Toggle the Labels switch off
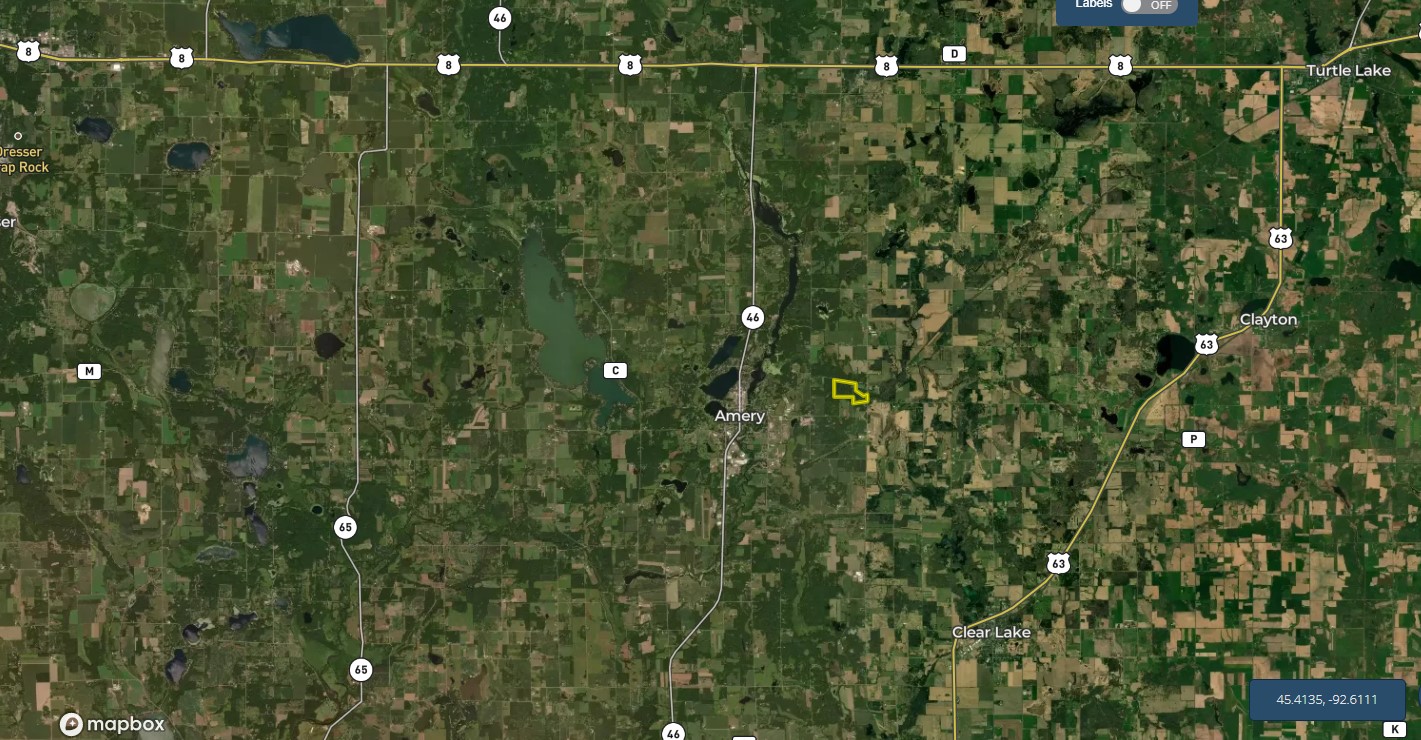Viewport: 1421px width, 740px height. point(1146,5)
